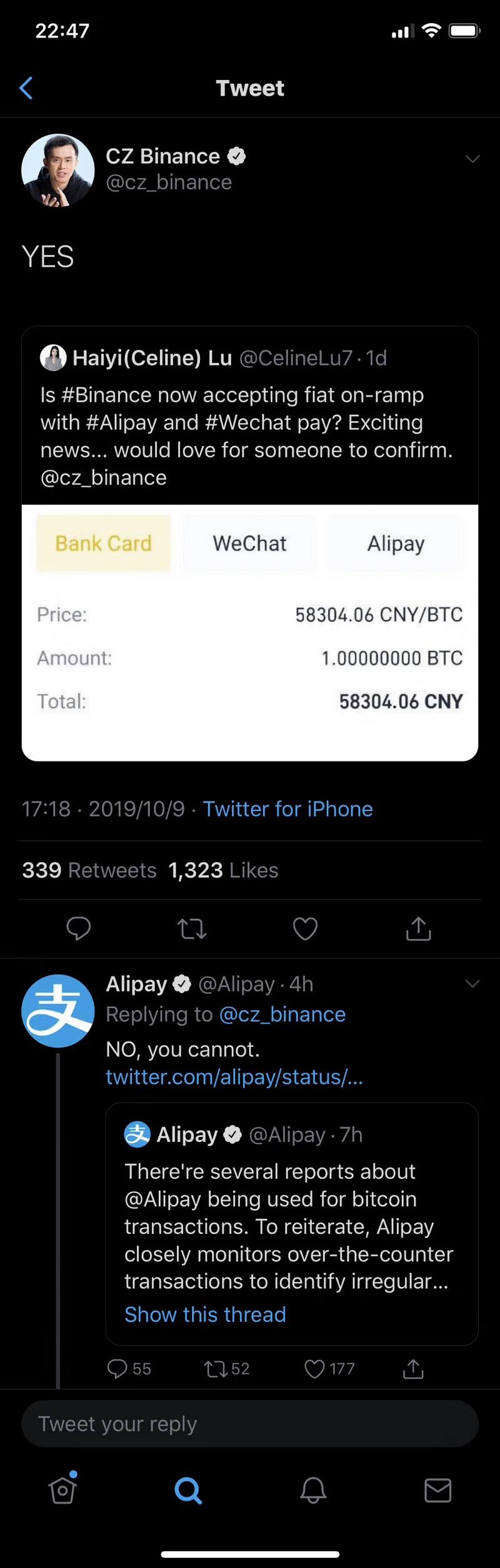Like CZ Binance's tweet

coord(305,929)
